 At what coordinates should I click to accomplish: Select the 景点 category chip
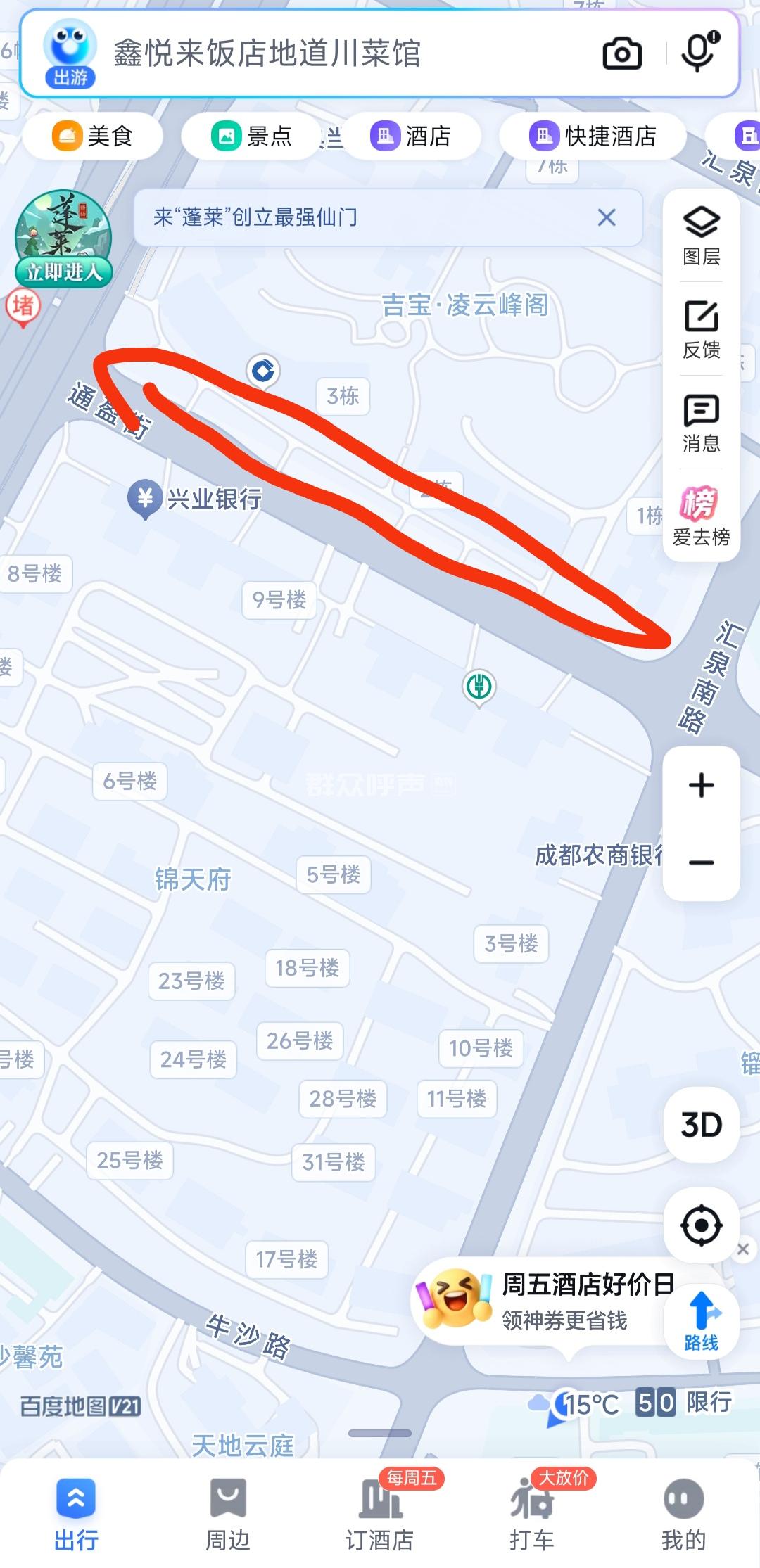(252, 136)
